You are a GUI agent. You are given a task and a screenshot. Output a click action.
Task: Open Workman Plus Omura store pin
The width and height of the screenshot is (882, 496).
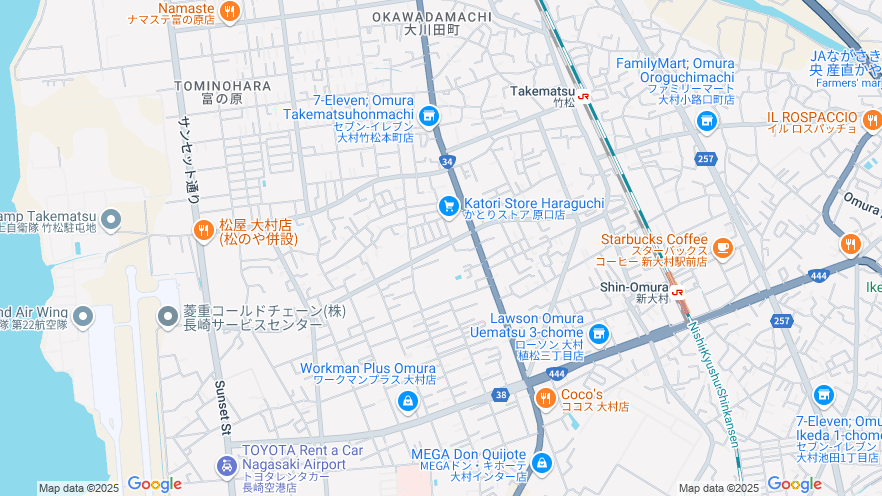click(x=407, y=402)
